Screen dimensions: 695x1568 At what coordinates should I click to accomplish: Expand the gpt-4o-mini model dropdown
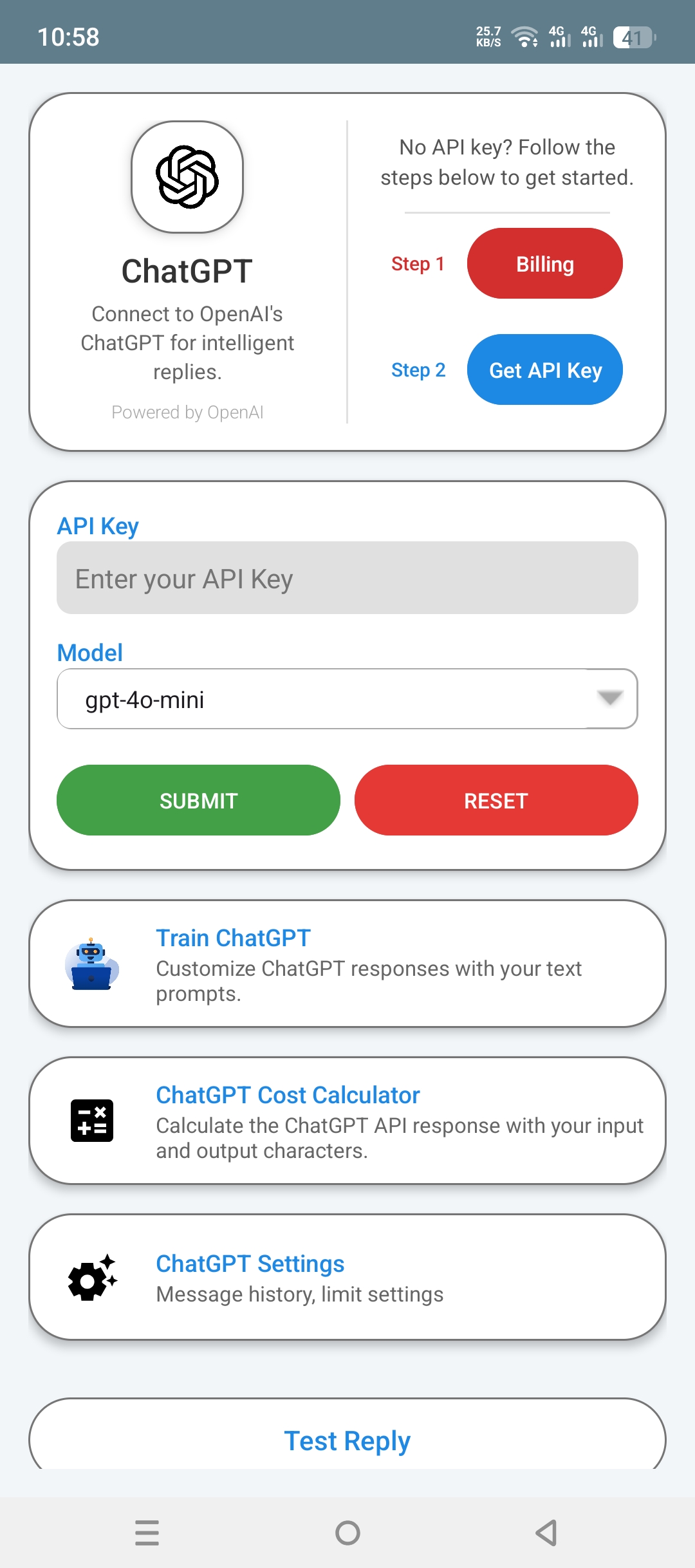coord(347,699)
